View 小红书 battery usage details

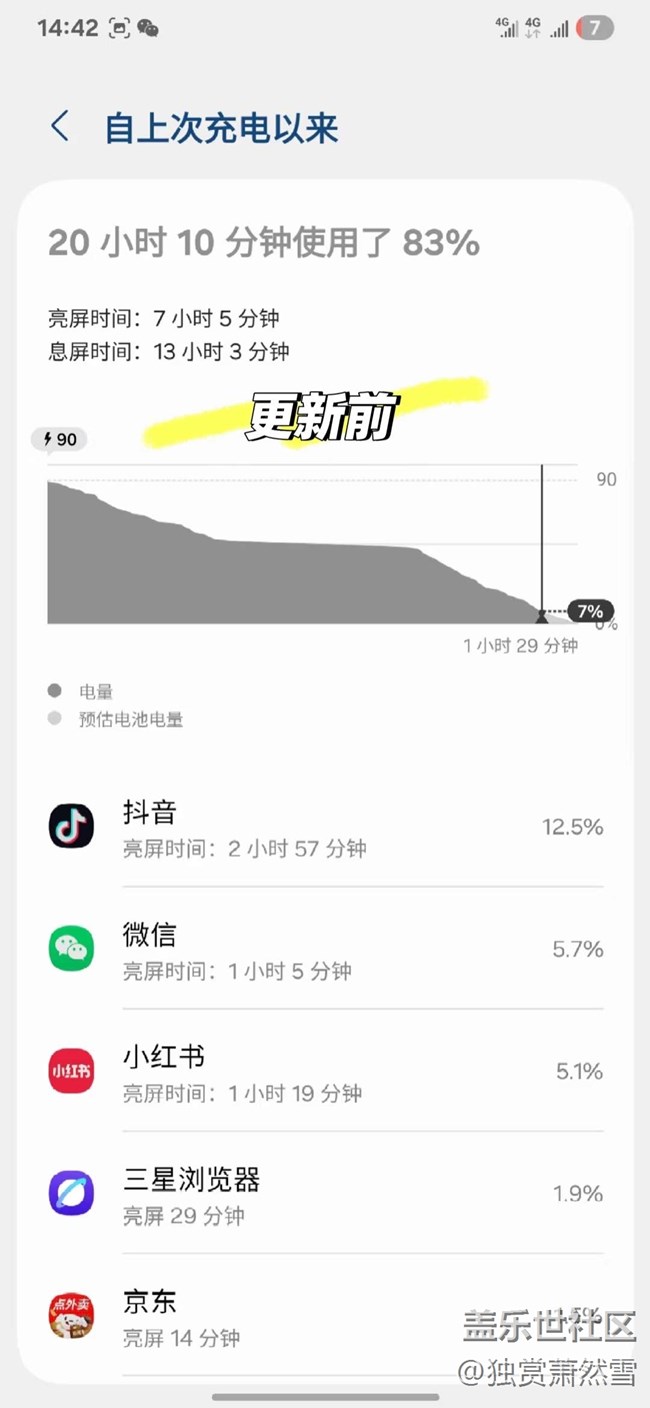325,1071
